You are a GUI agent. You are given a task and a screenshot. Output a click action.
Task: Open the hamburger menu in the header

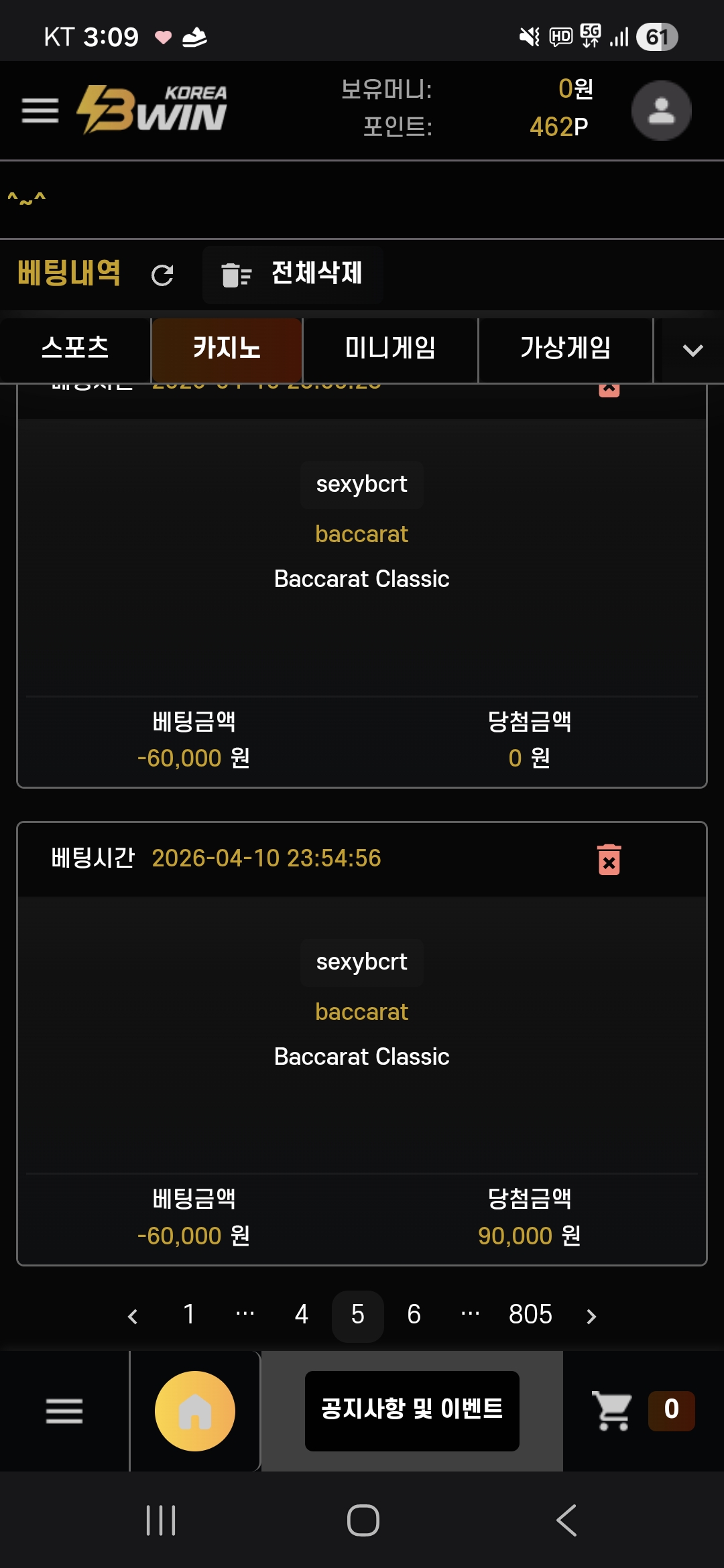(40, 111)
